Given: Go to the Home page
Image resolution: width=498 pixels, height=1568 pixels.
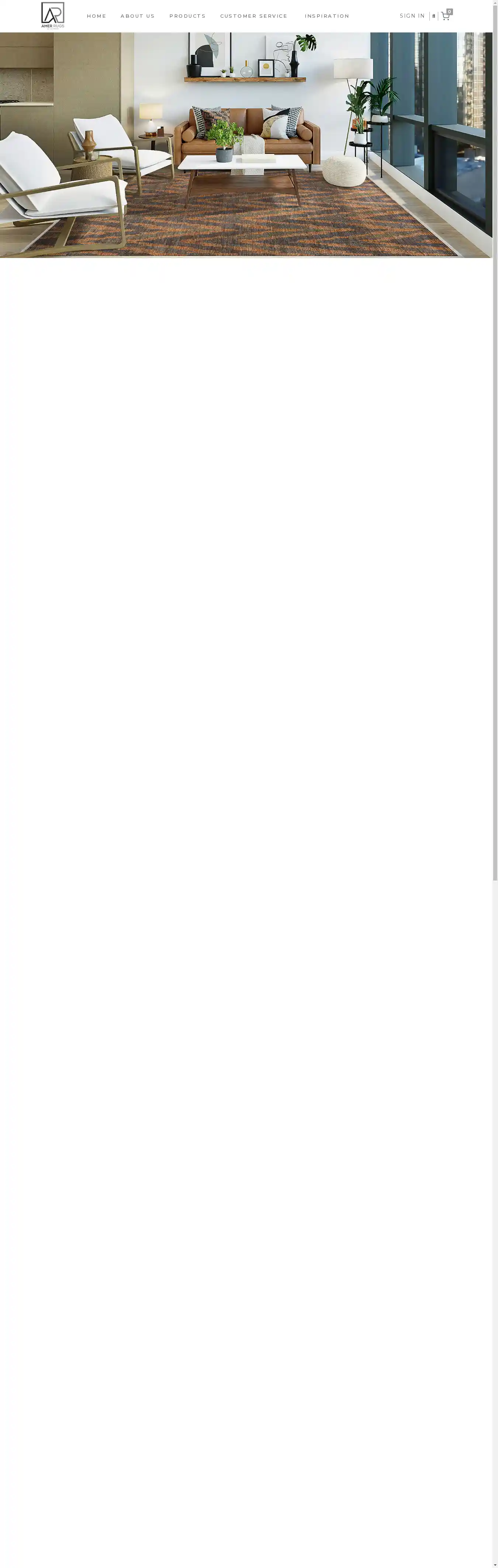Looking at the screenshot, I should [x=96, y=16].
